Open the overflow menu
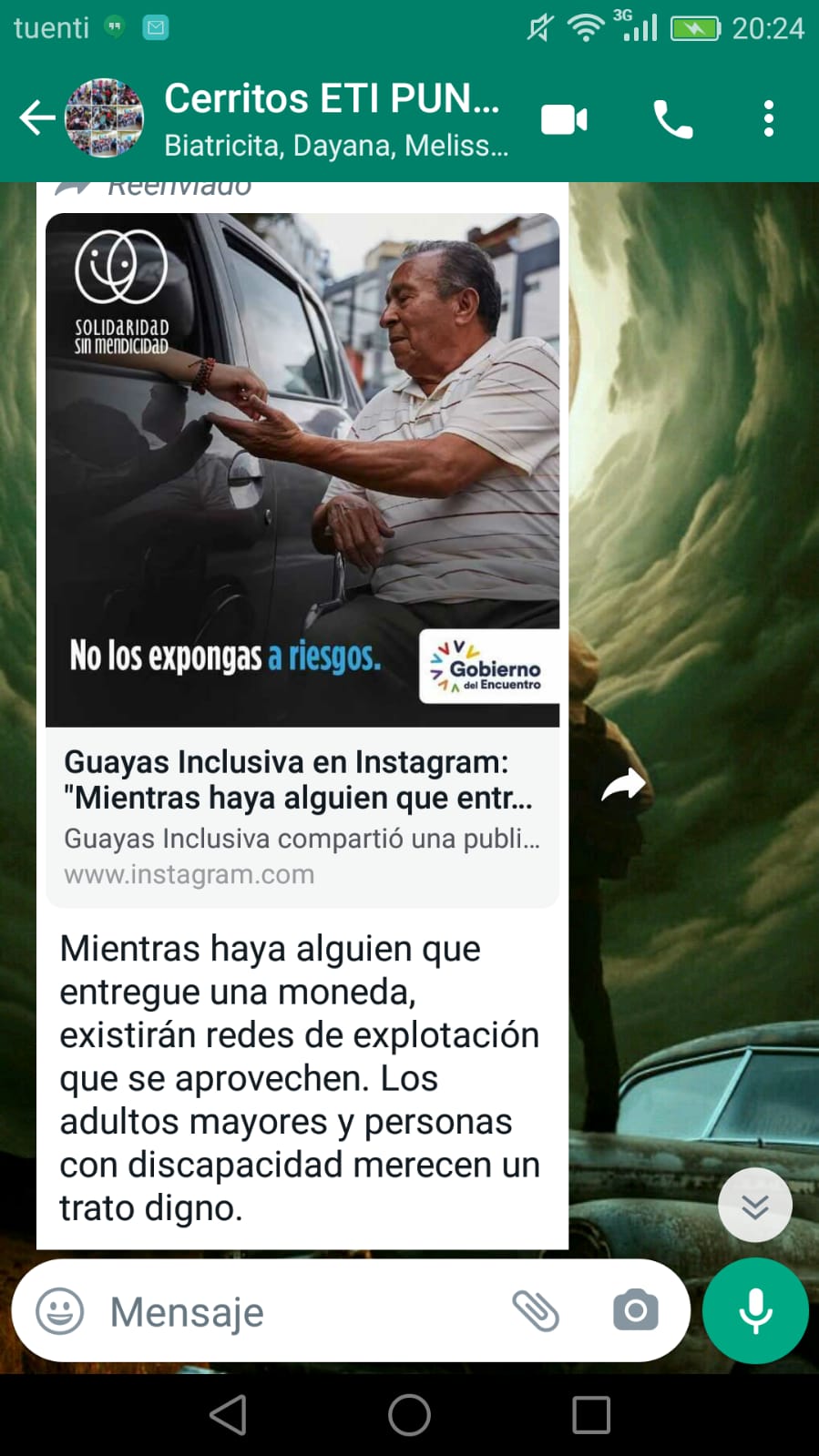The height and width of the screenshot is (1456, 819). (x=769, y=119)
